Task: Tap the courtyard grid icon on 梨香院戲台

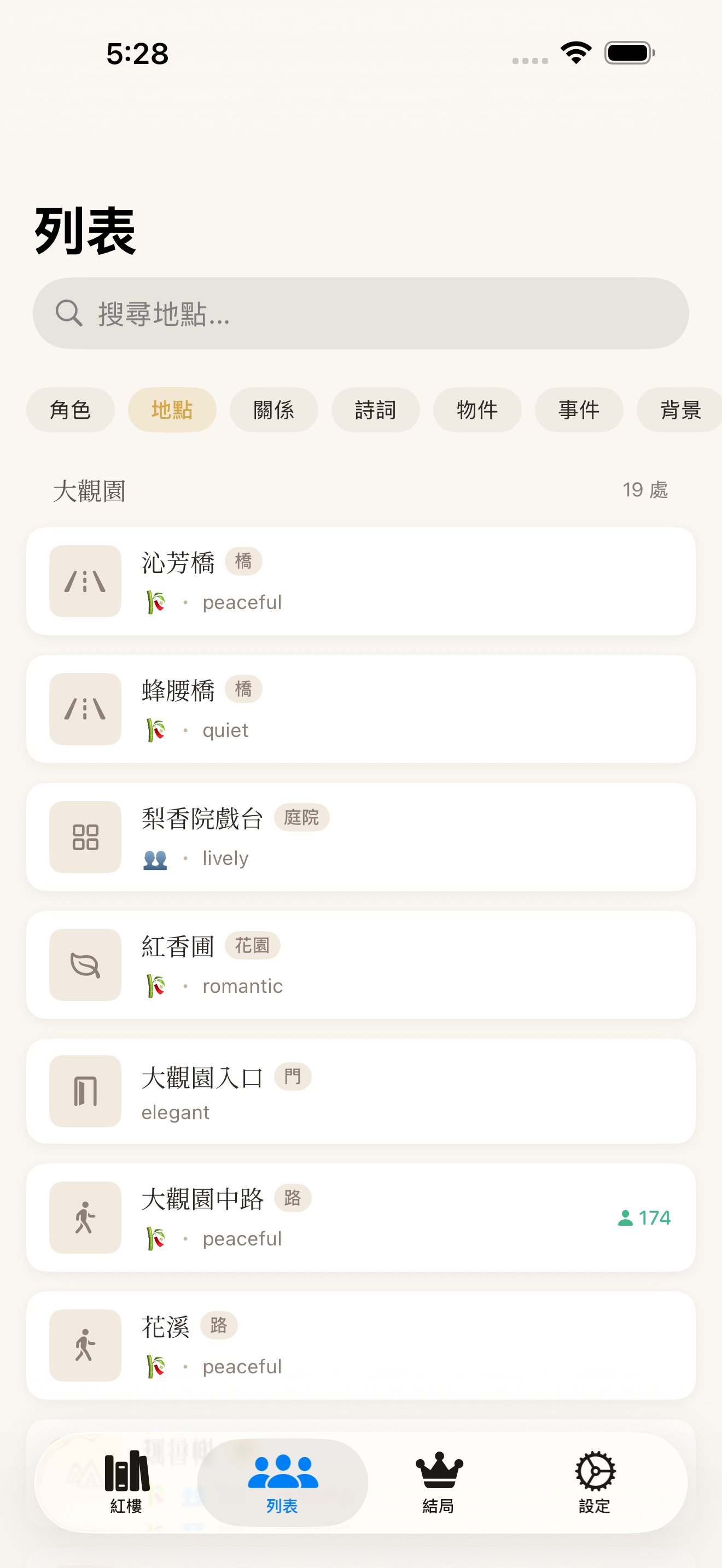Action: point(85,837)
